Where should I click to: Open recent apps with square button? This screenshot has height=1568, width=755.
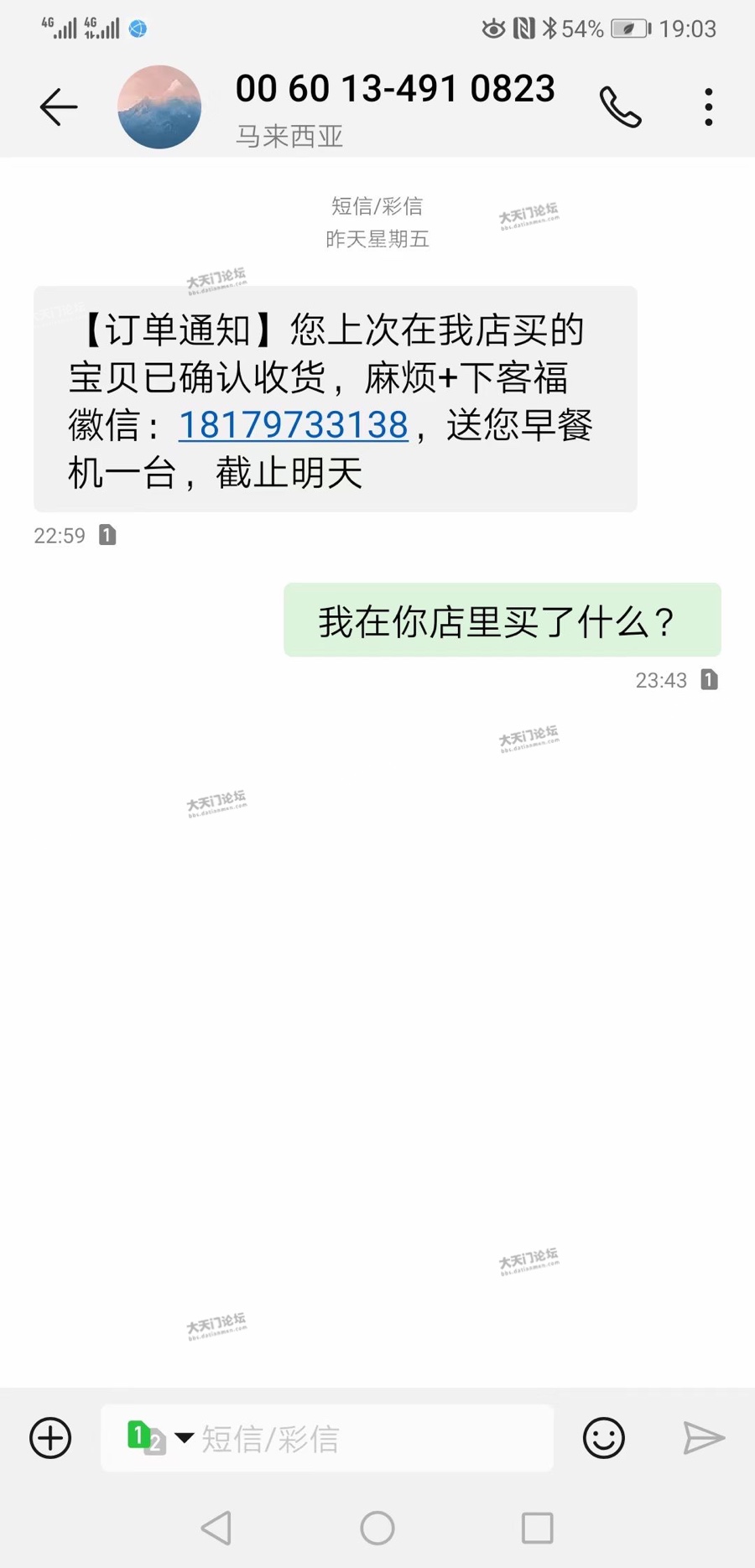(537, 1528)
